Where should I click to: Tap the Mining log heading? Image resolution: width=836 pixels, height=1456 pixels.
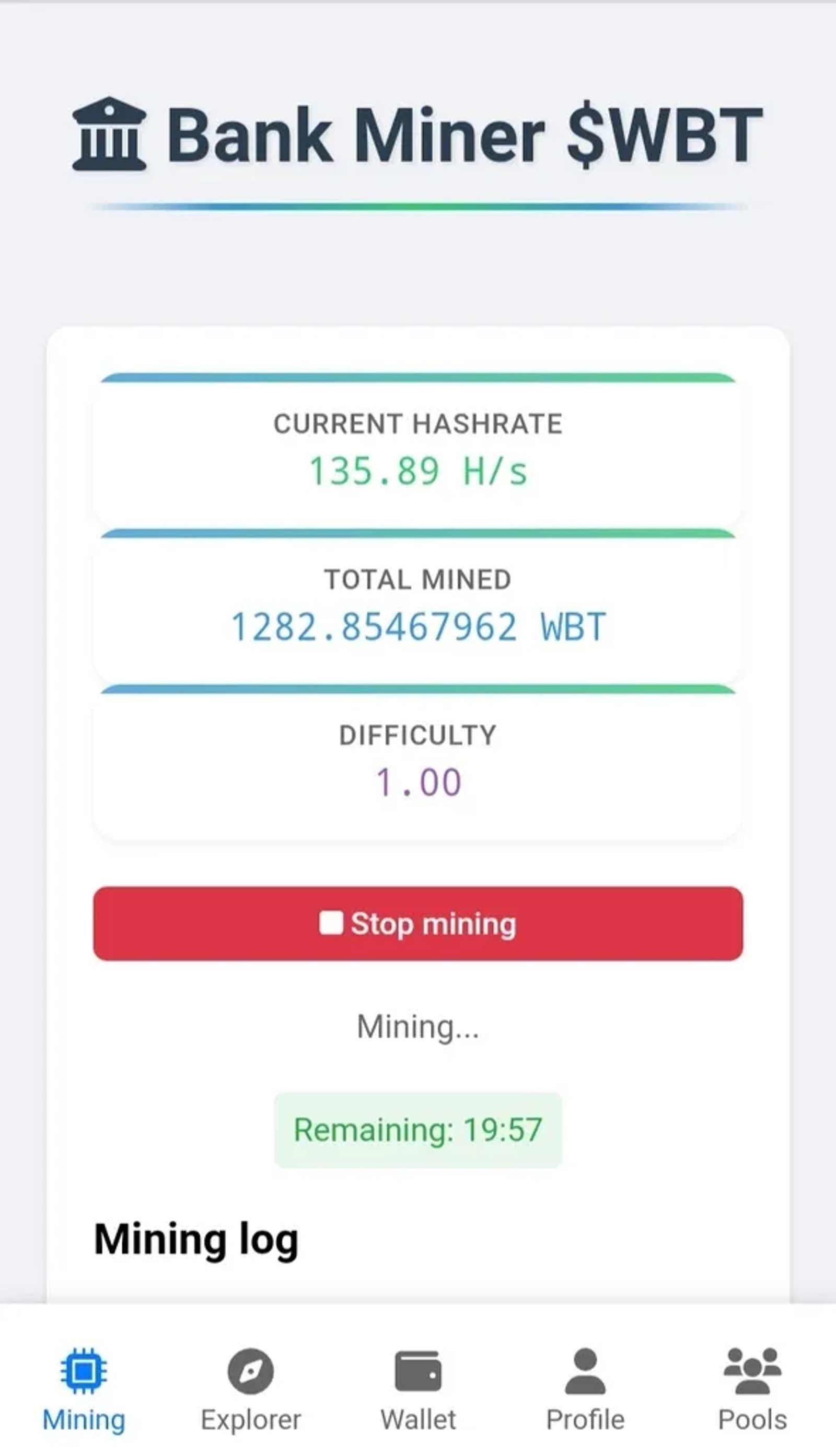[196, 1238]
